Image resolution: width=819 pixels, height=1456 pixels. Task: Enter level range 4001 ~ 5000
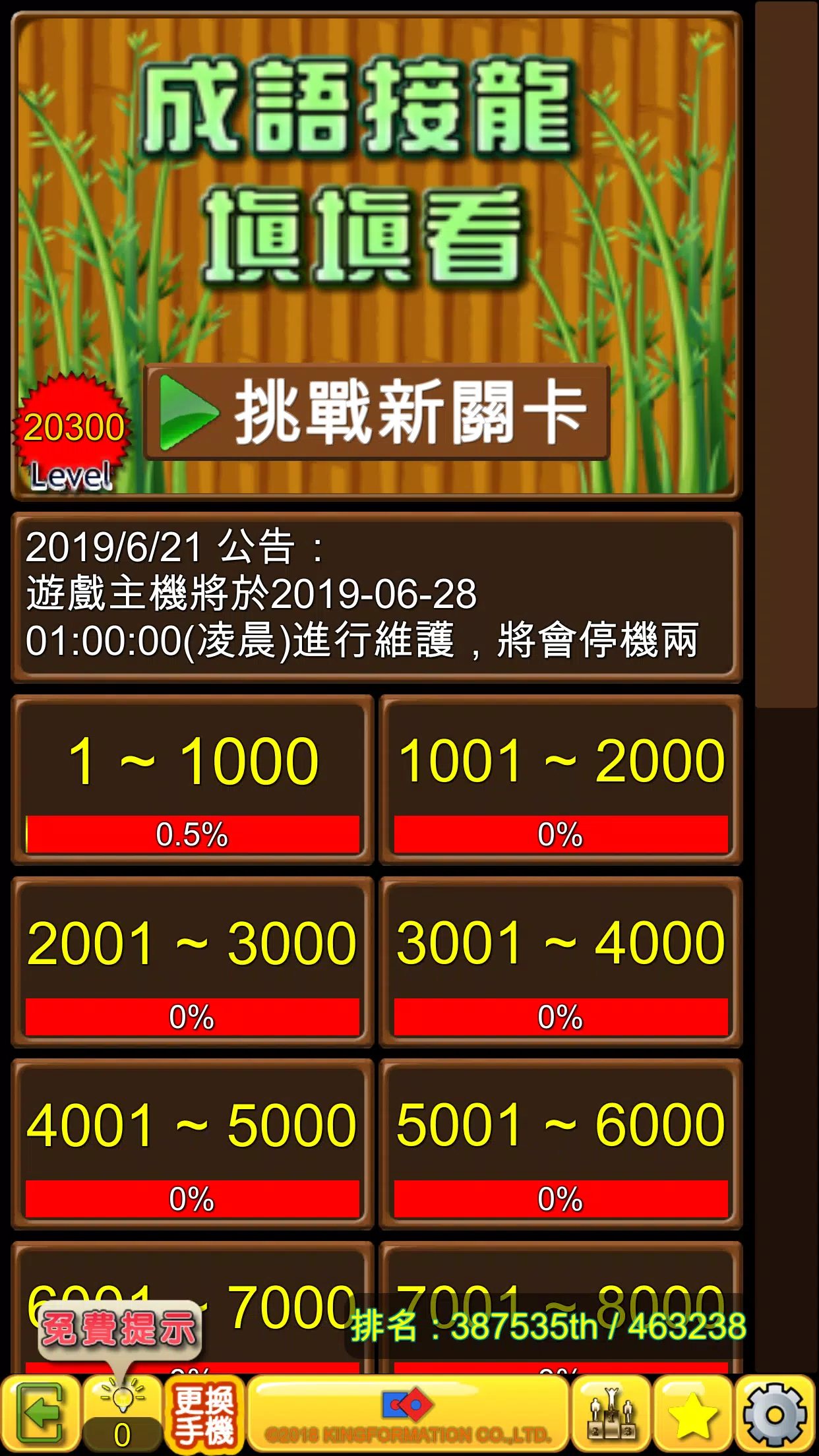click(193, 1144)
